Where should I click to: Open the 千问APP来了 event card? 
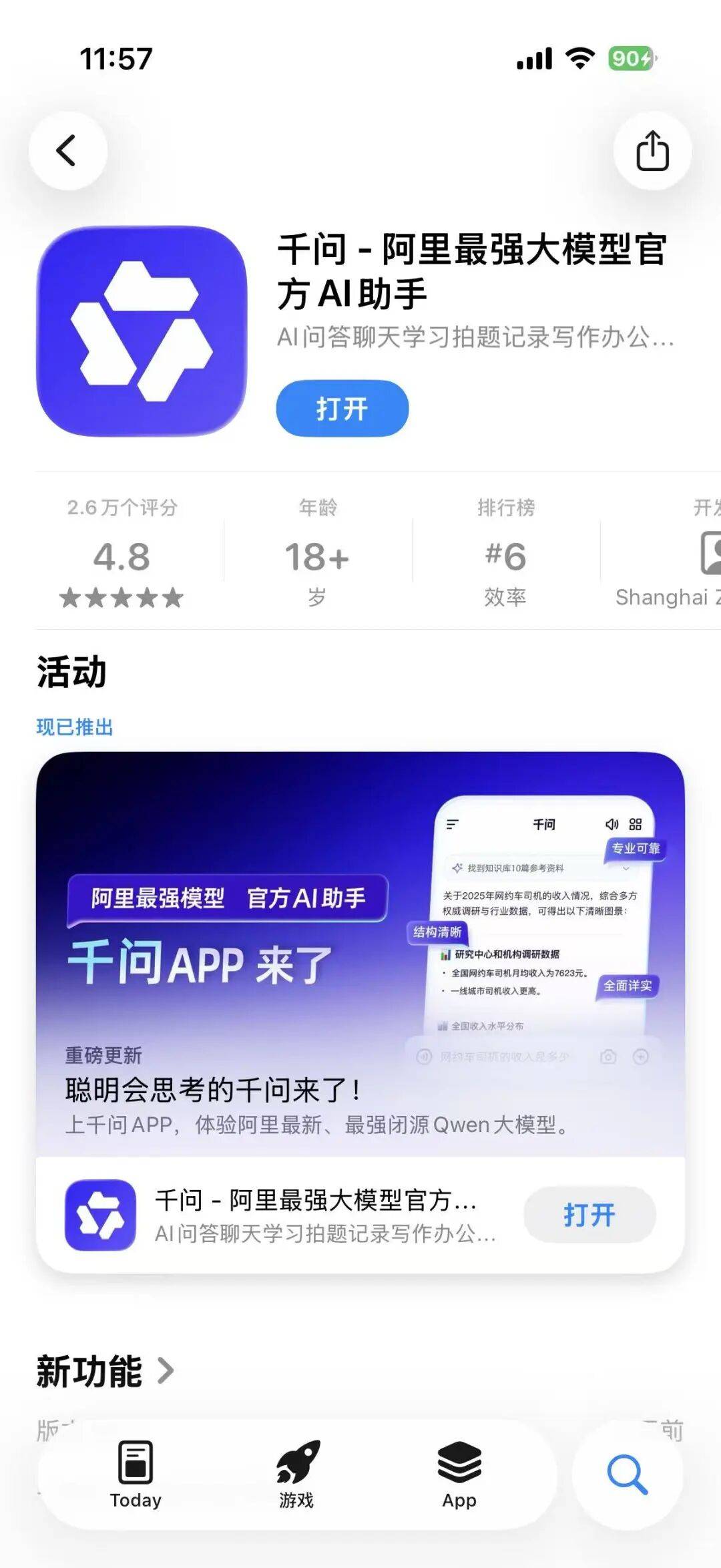pyautogui.click(x=360, y=955)
